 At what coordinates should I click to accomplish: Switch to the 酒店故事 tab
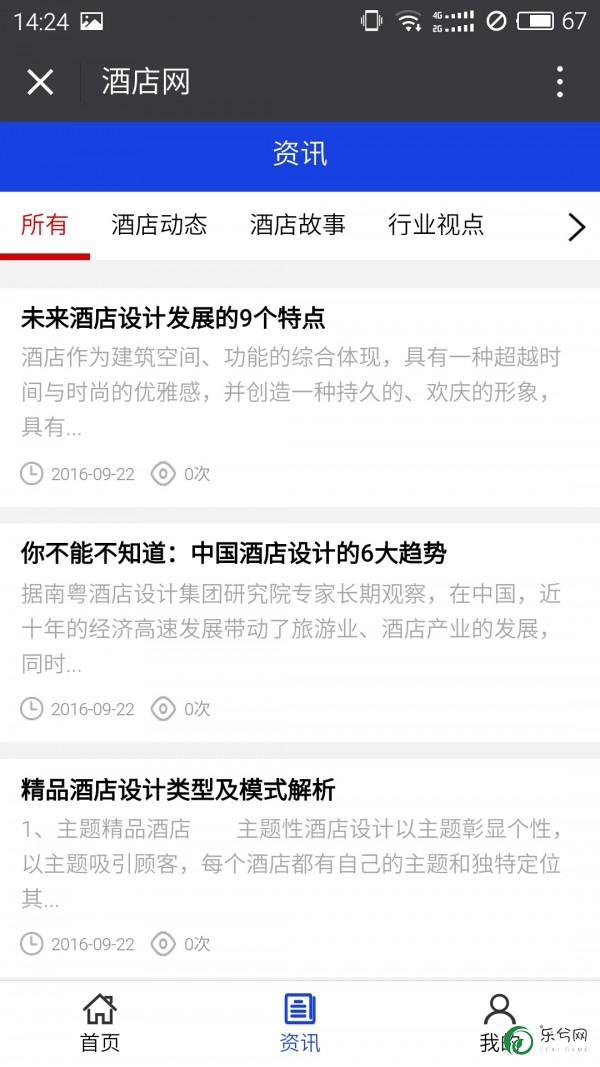[297, 225]
